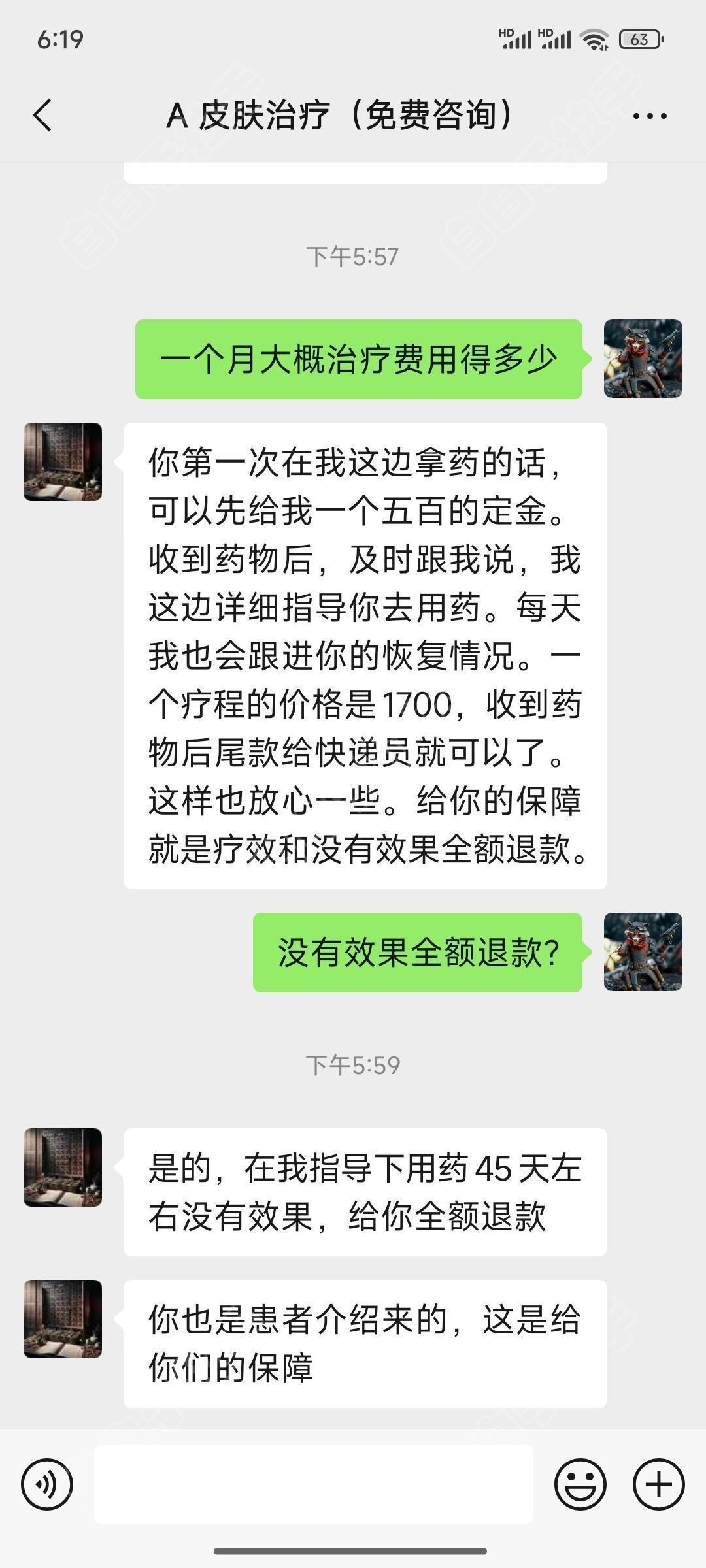Focus the message text field
The width and height of the screenshot is (706, 1568).
pyautogui.click(x=314, y=1484)
